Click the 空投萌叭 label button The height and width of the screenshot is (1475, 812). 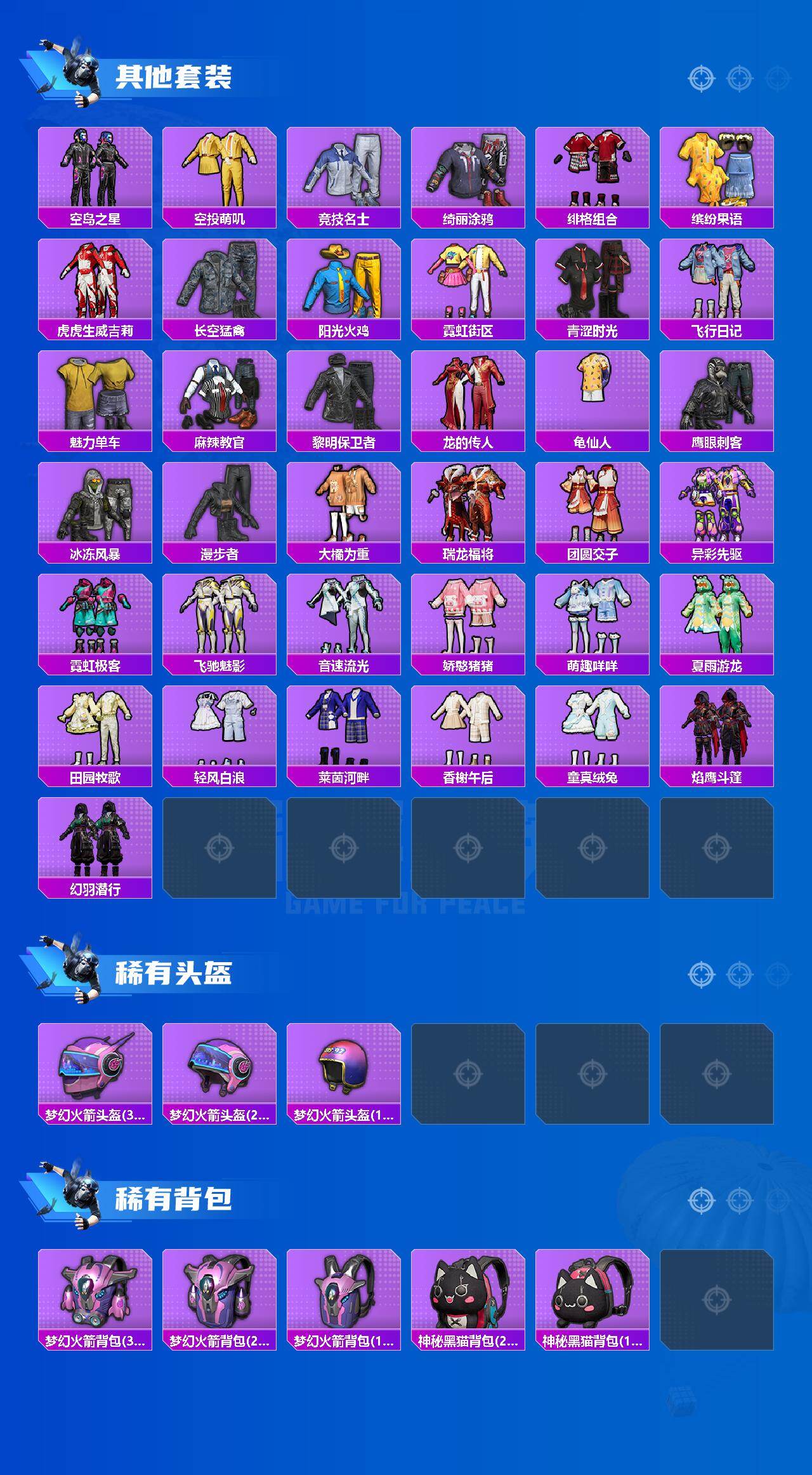(x=219, y=216)
